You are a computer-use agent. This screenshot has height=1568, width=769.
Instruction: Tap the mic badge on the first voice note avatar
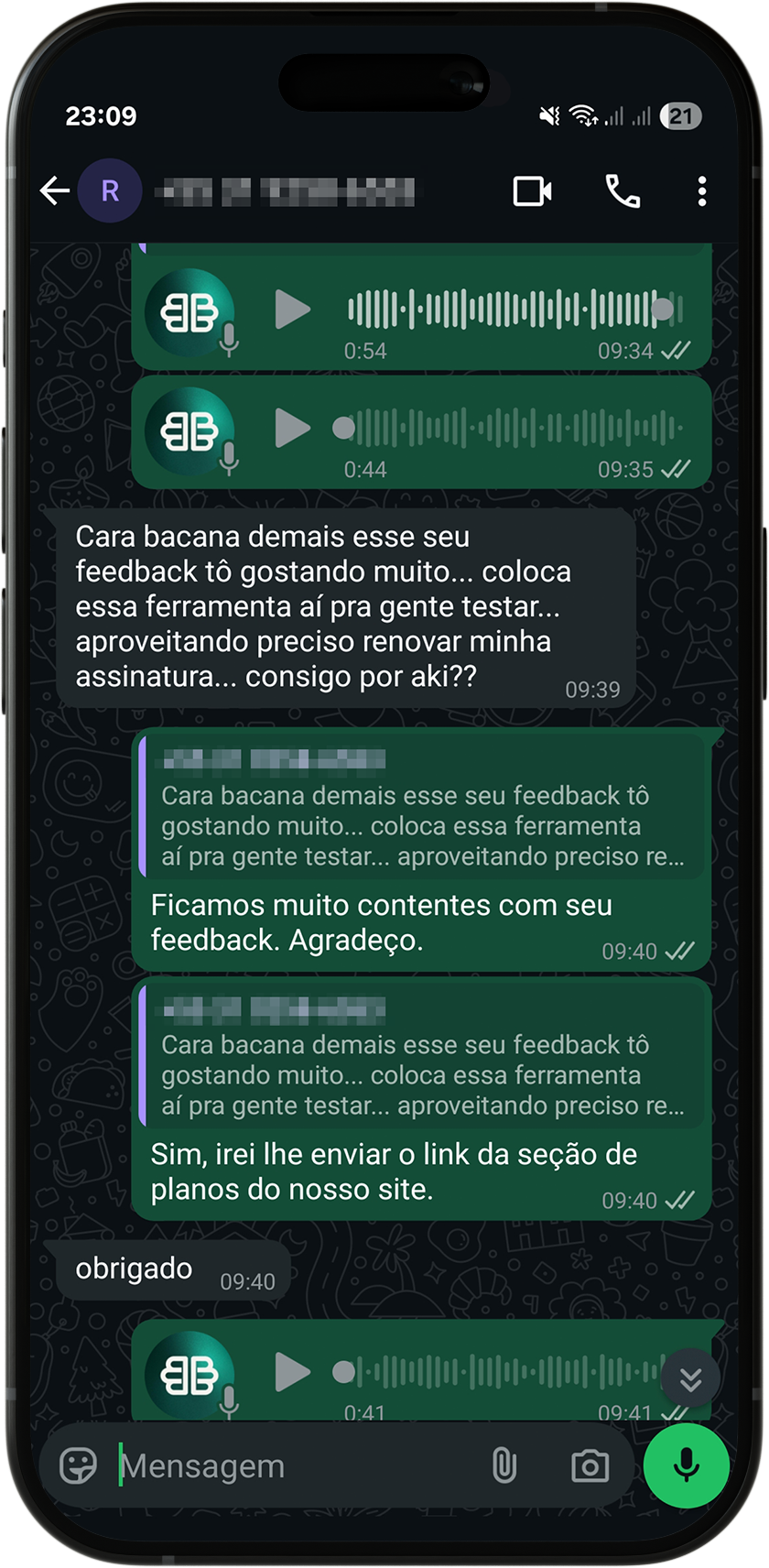(x=228, y=341)
